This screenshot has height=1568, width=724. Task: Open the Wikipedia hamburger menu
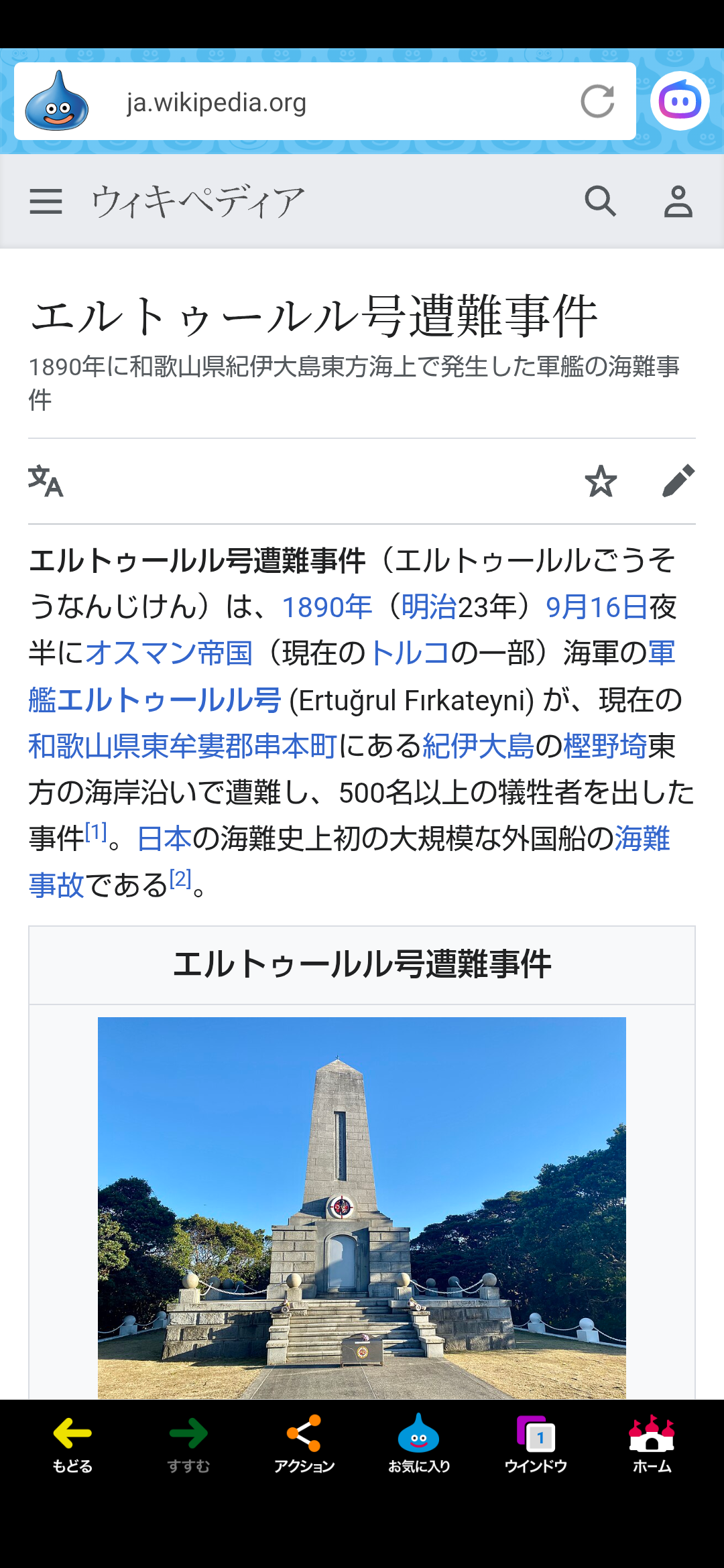pos(46,201)
